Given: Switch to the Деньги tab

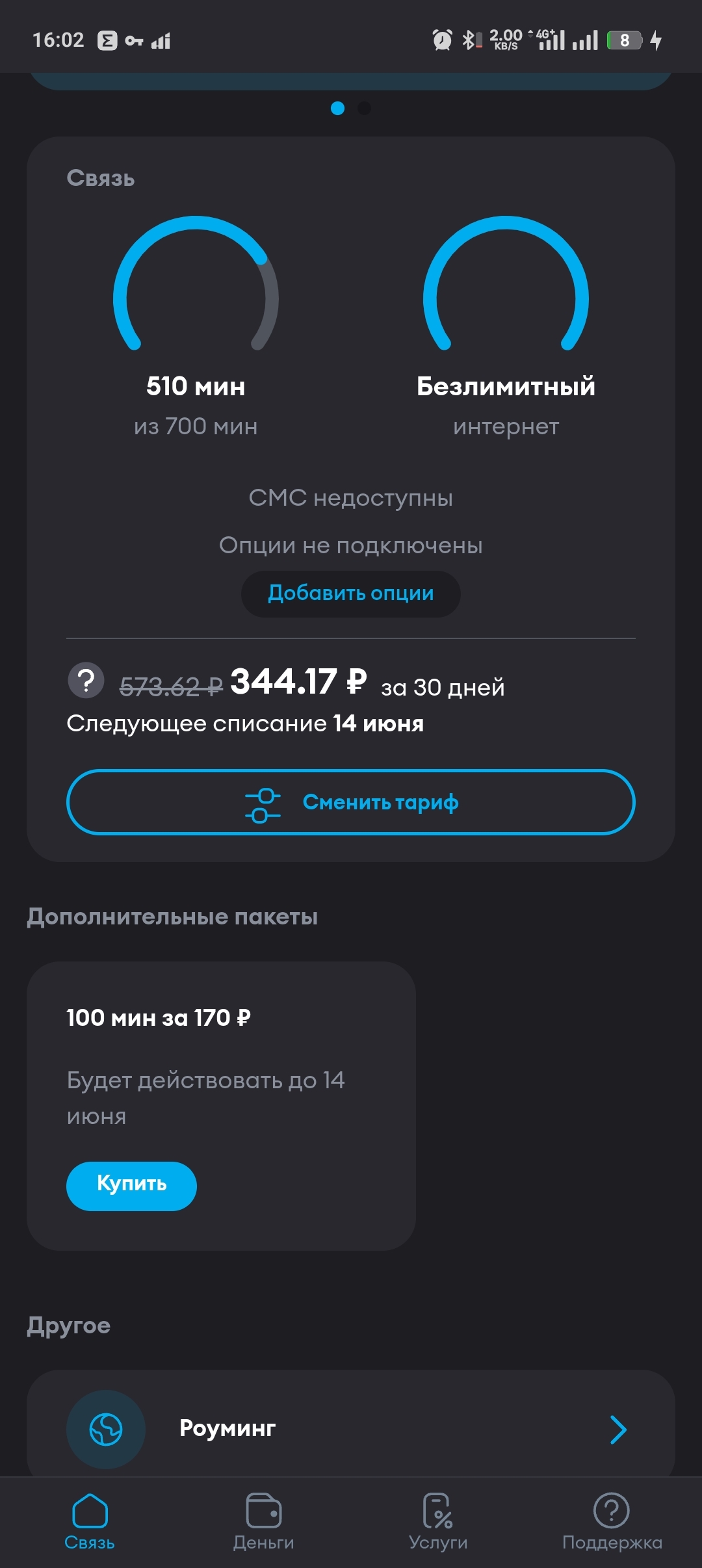Looking at the screenshot, I should tap(263, 1521).
